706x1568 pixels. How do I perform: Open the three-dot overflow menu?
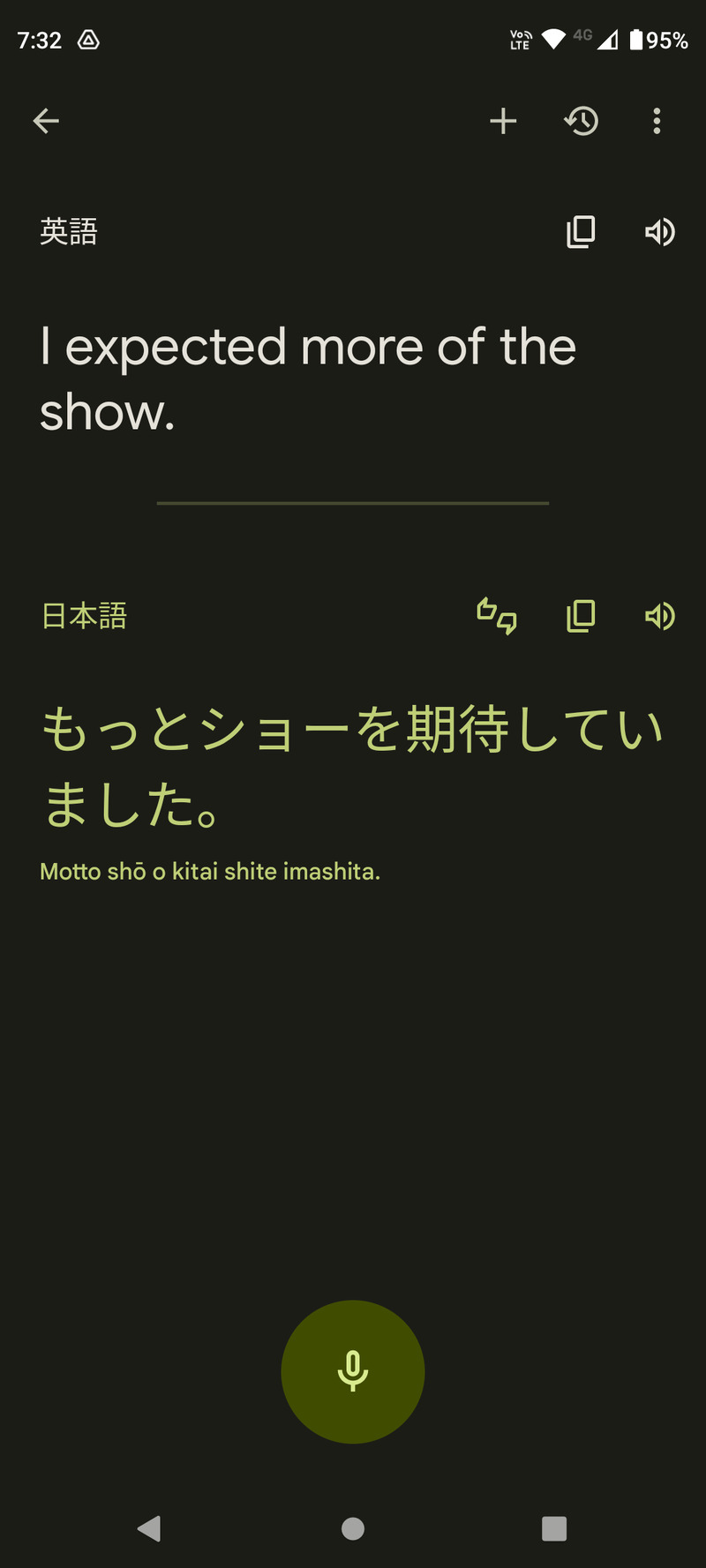[657, 121]
